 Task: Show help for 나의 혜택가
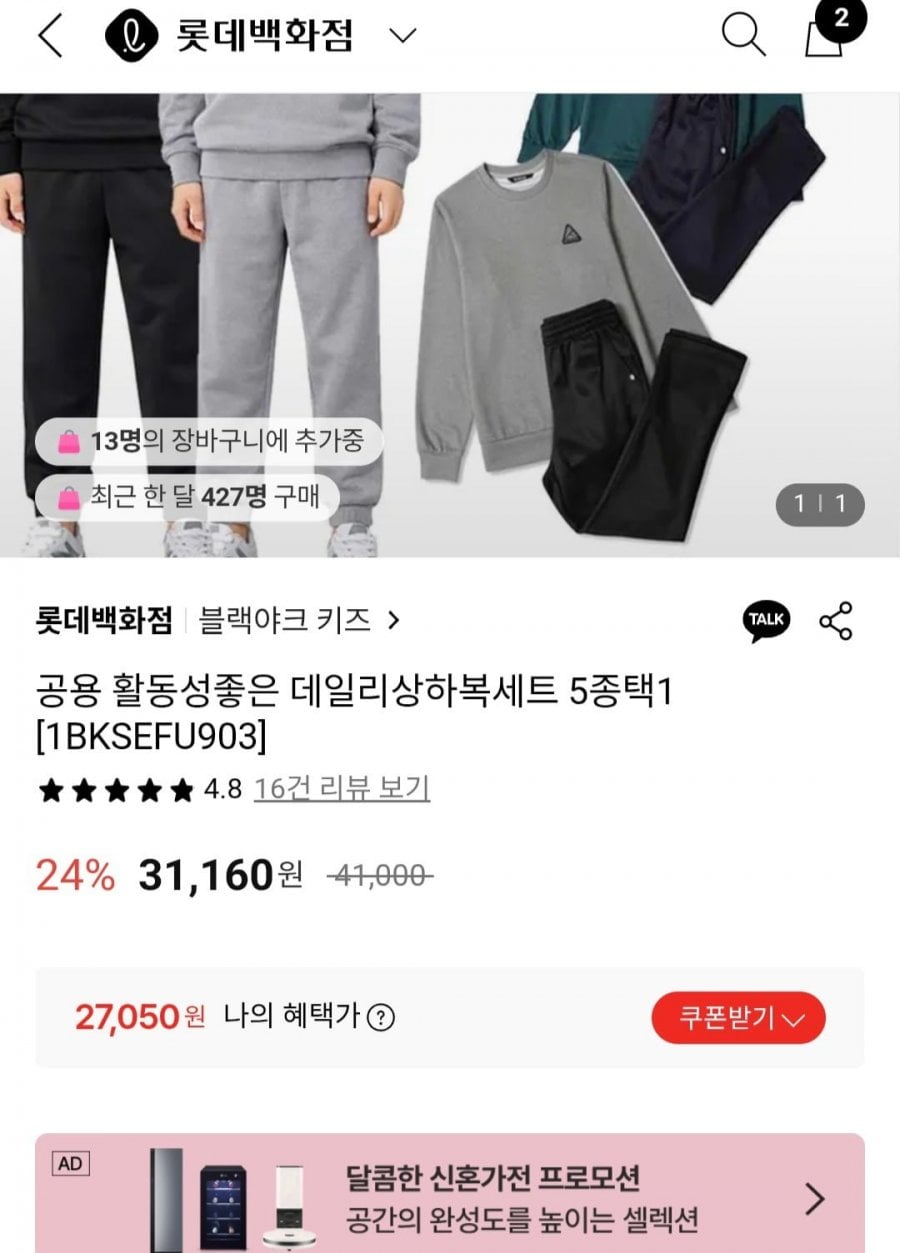pos(381,1018)
